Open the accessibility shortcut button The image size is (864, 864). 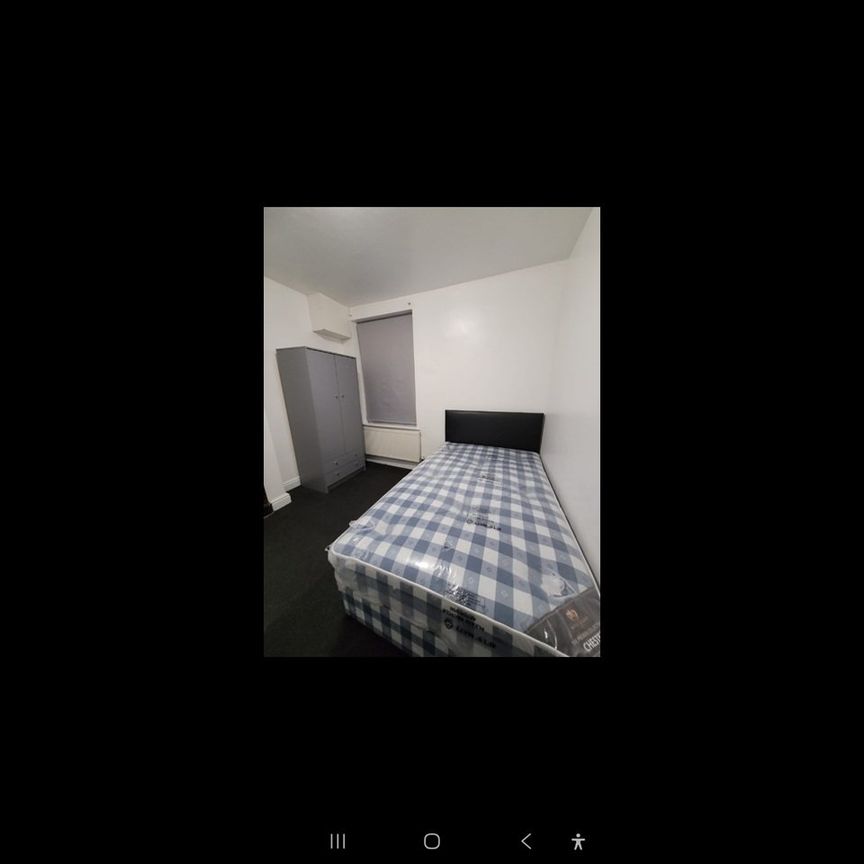point(578,841)
